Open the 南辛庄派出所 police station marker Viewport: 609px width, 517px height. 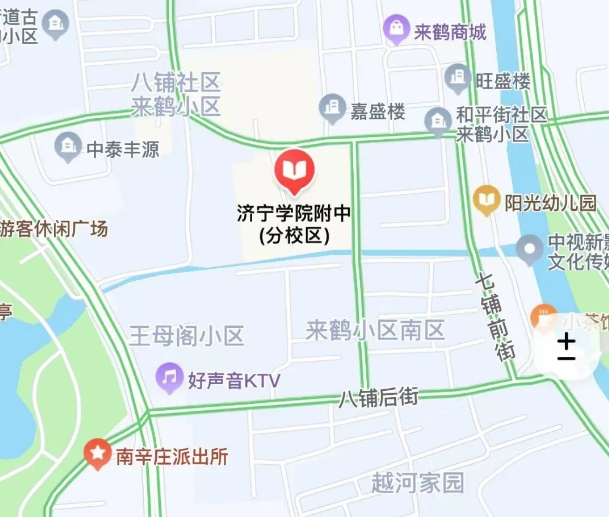(x=97, y=456)
